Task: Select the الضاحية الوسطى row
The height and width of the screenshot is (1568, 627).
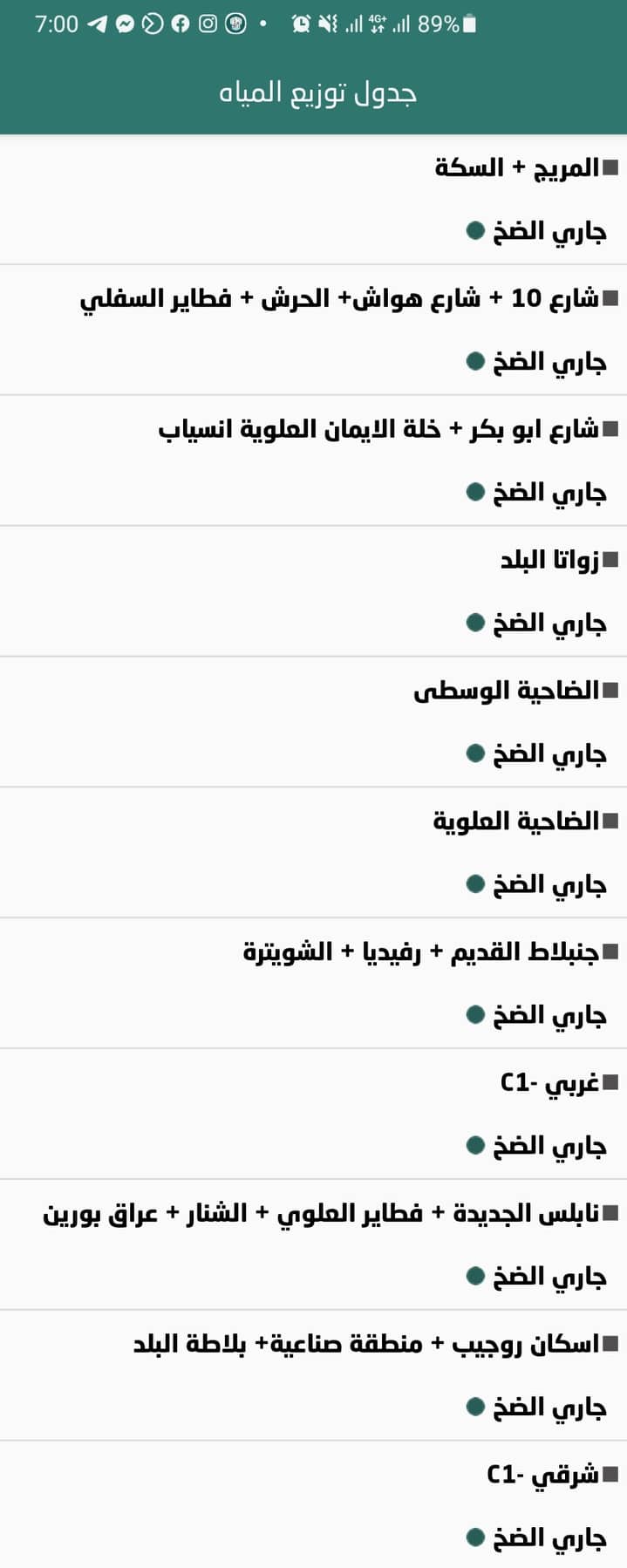Action: tap(506, 691)
